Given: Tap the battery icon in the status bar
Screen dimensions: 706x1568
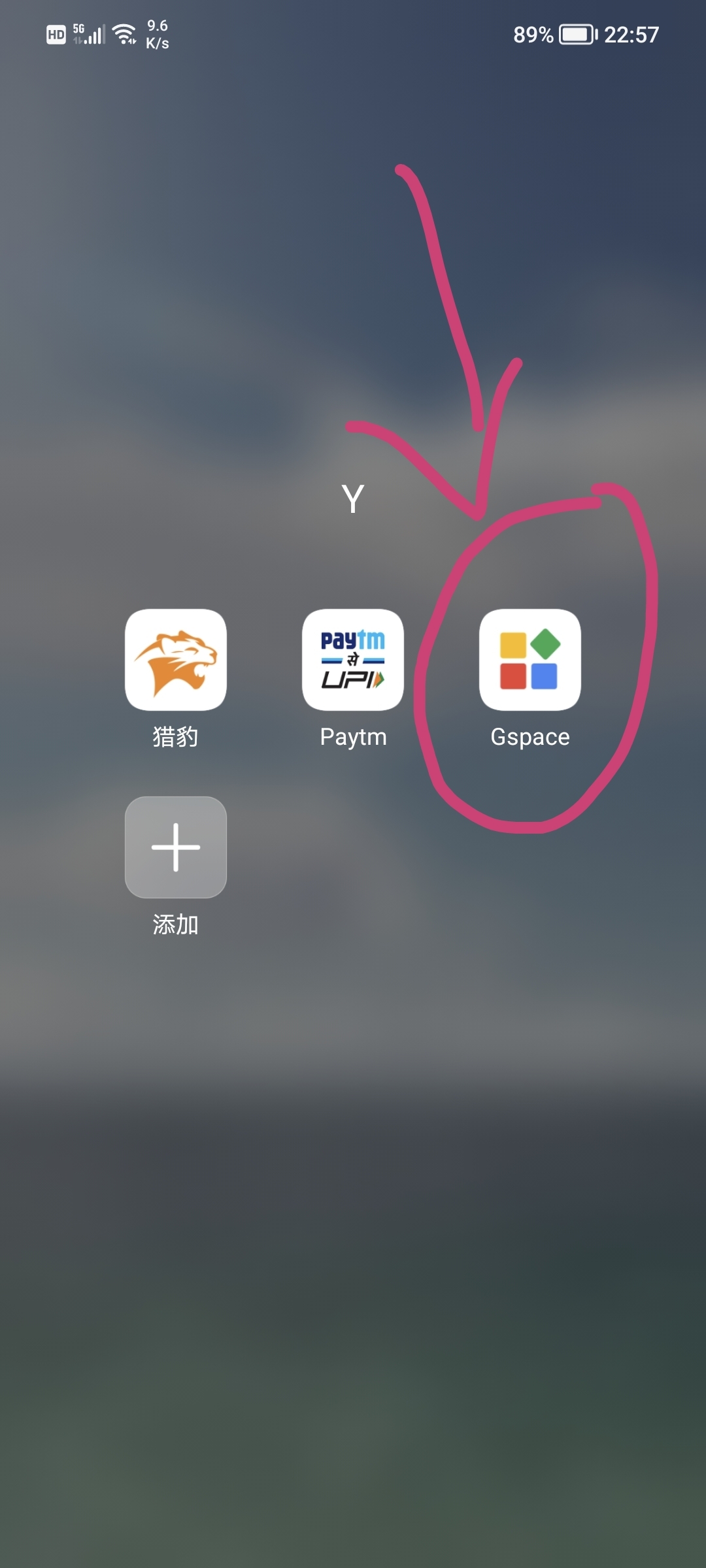Looking at the screenshot, I should click(575, 33).
